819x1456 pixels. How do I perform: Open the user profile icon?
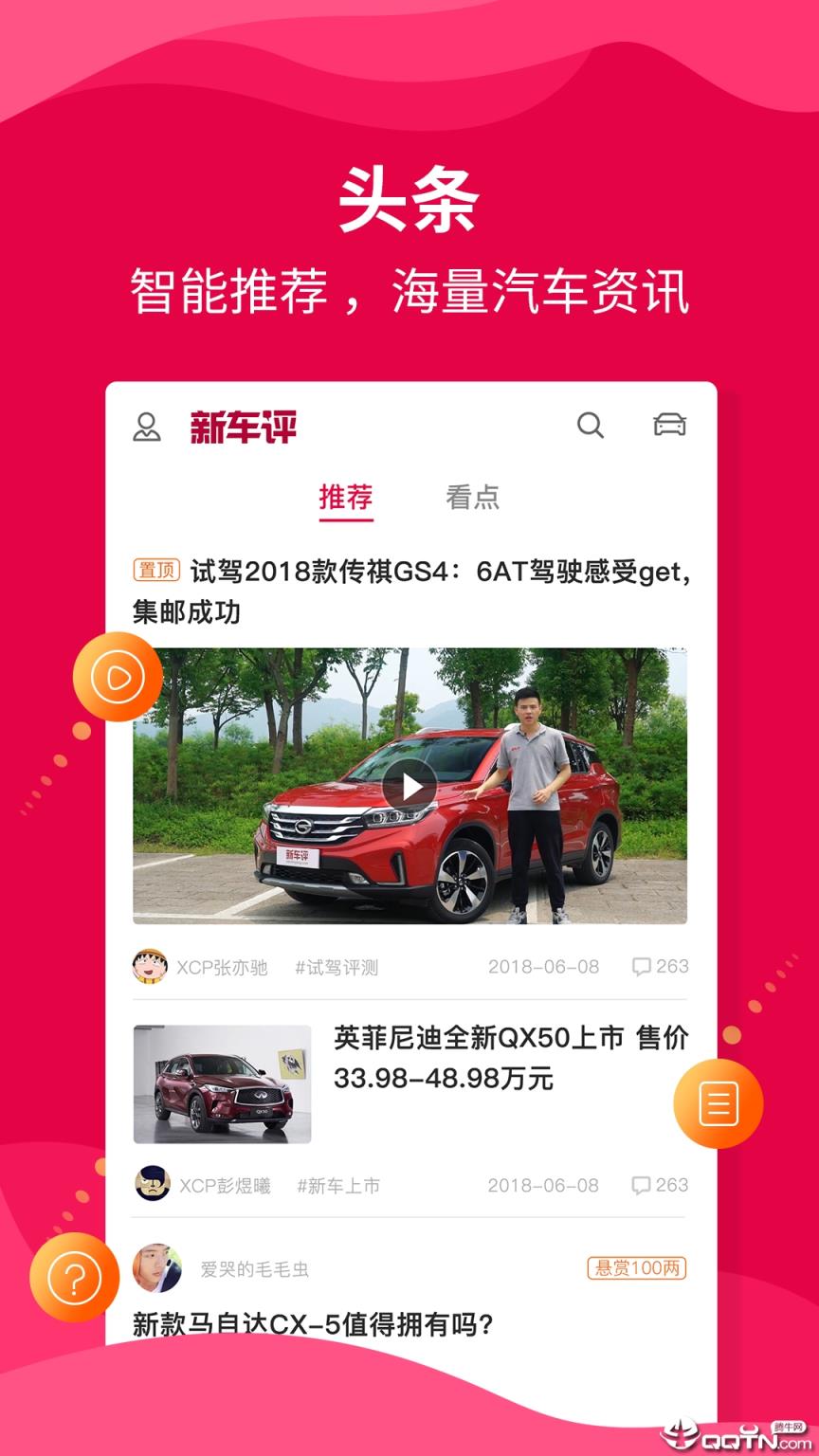pyautogui.click(x=147, y=427)
